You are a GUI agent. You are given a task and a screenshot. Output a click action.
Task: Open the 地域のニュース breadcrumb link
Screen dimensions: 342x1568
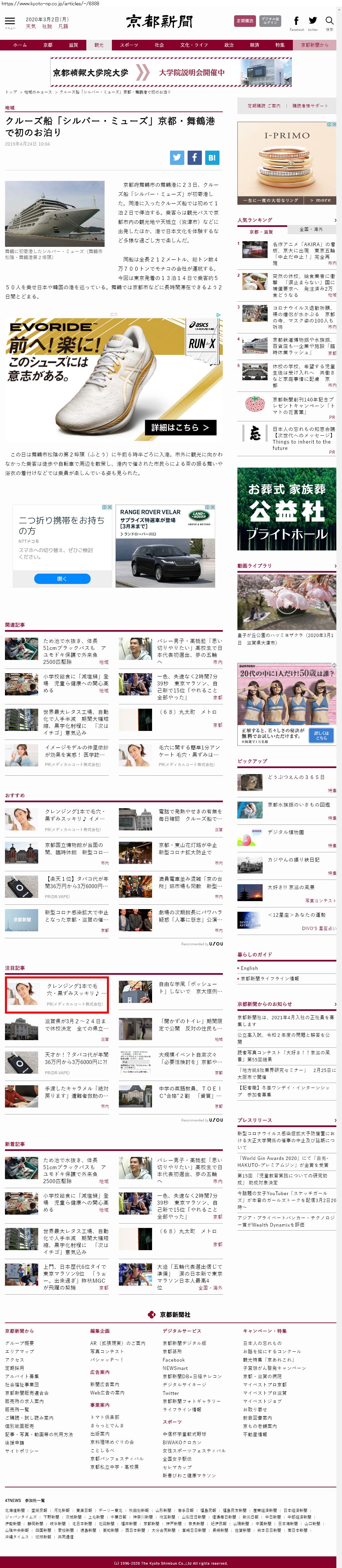click(x=38, y=92)
